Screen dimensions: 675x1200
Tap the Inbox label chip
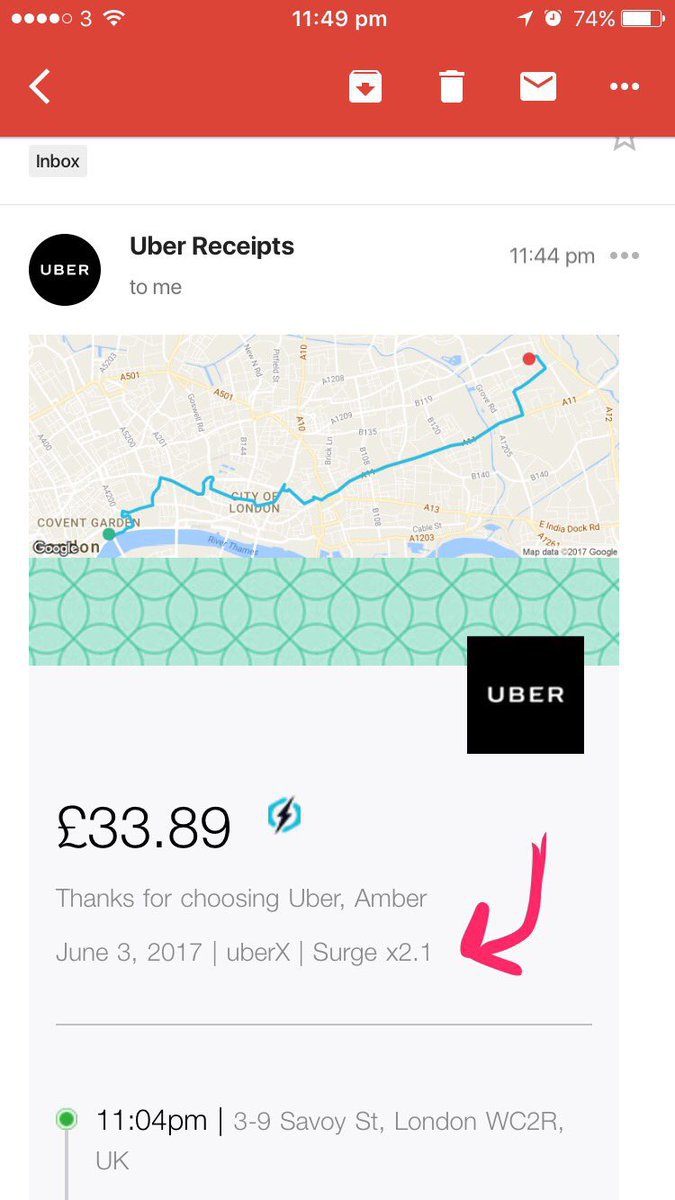click(58, 161)
